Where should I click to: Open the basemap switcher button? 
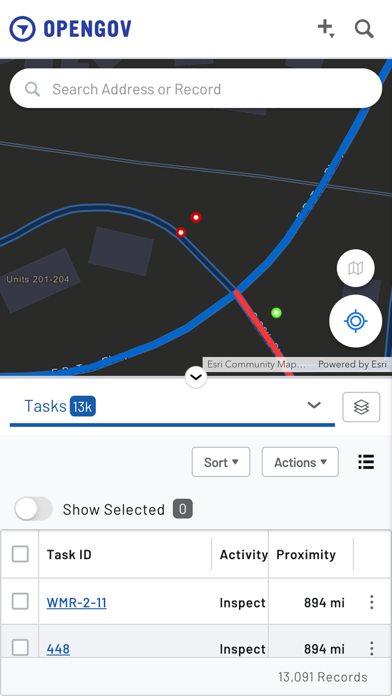click(x=356, y=268)
